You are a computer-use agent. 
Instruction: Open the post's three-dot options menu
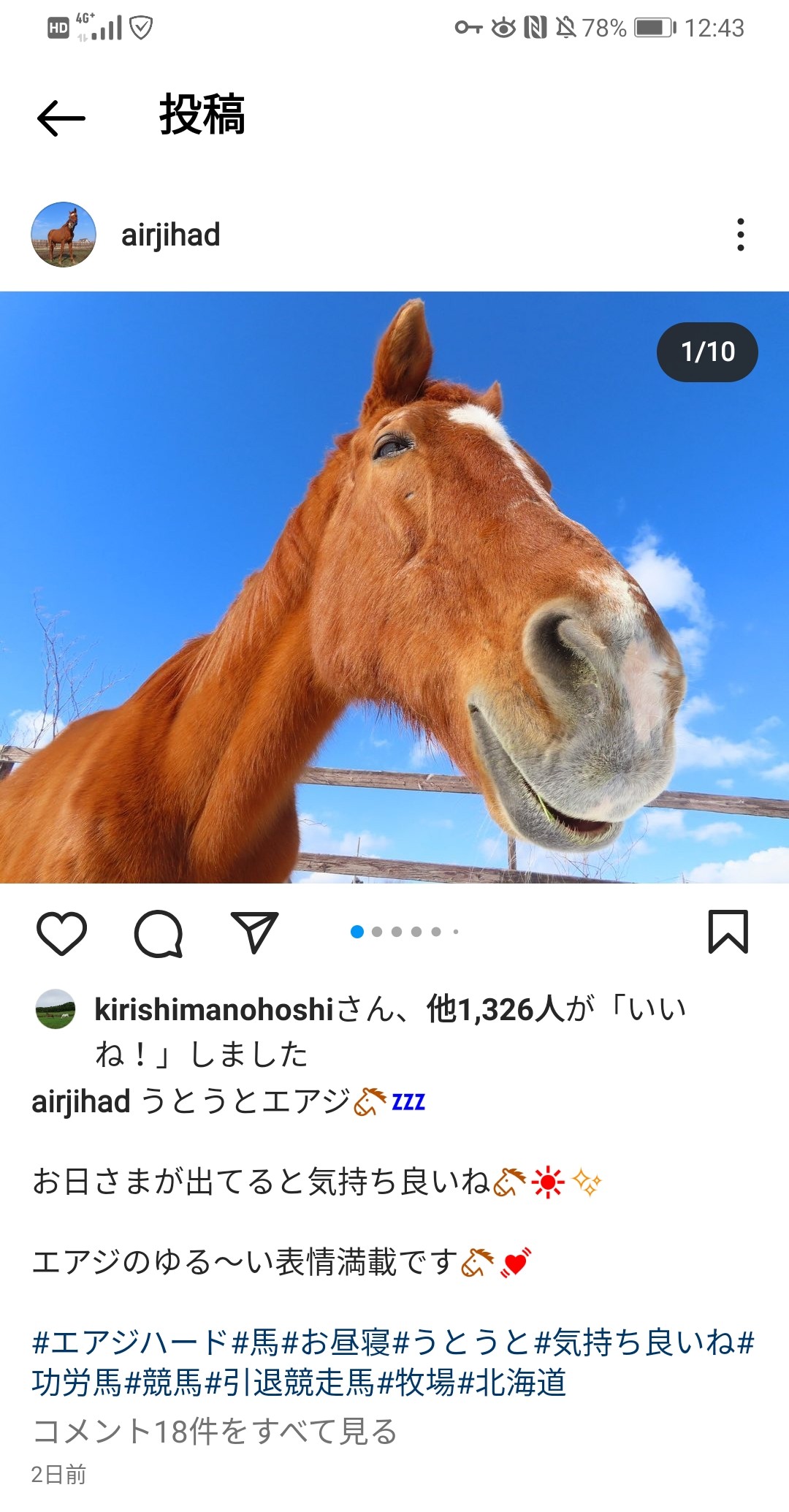(x=740, y=235)
